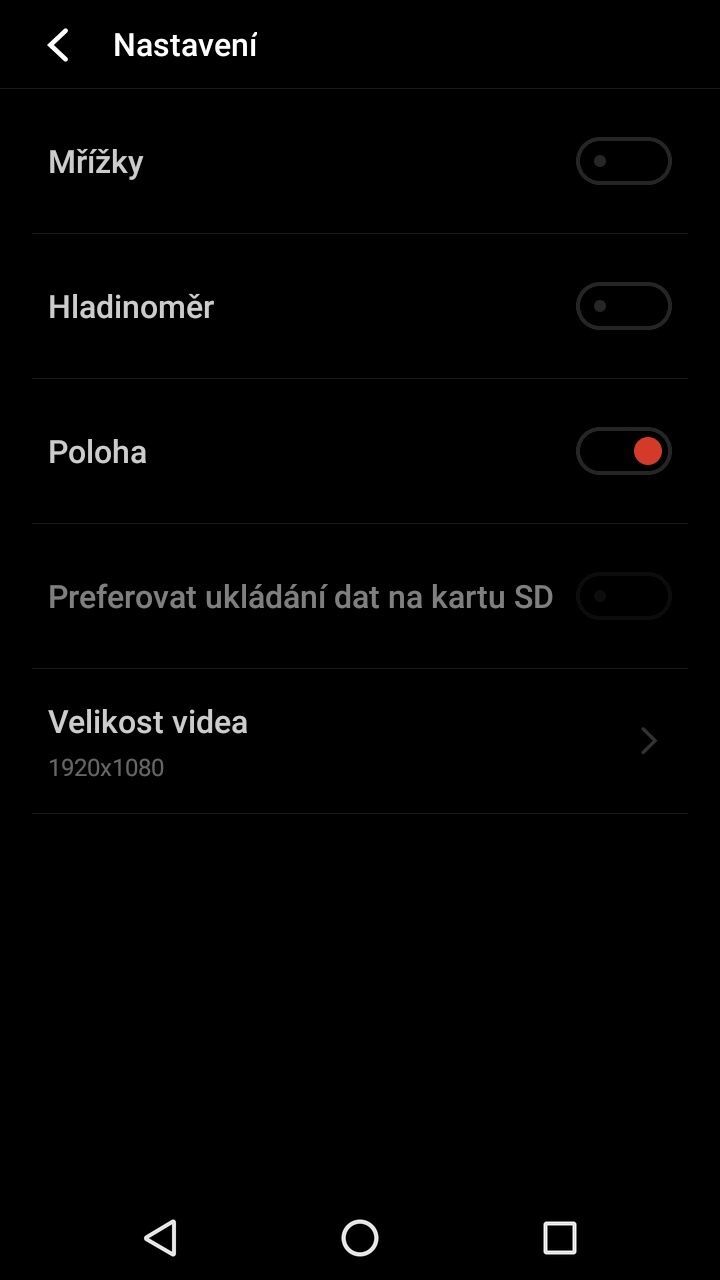Image resolution: width=720 pixels, height=1280 pixels.
Task: Turn on the Hladinoměr toggle
Action: point(622,306)
